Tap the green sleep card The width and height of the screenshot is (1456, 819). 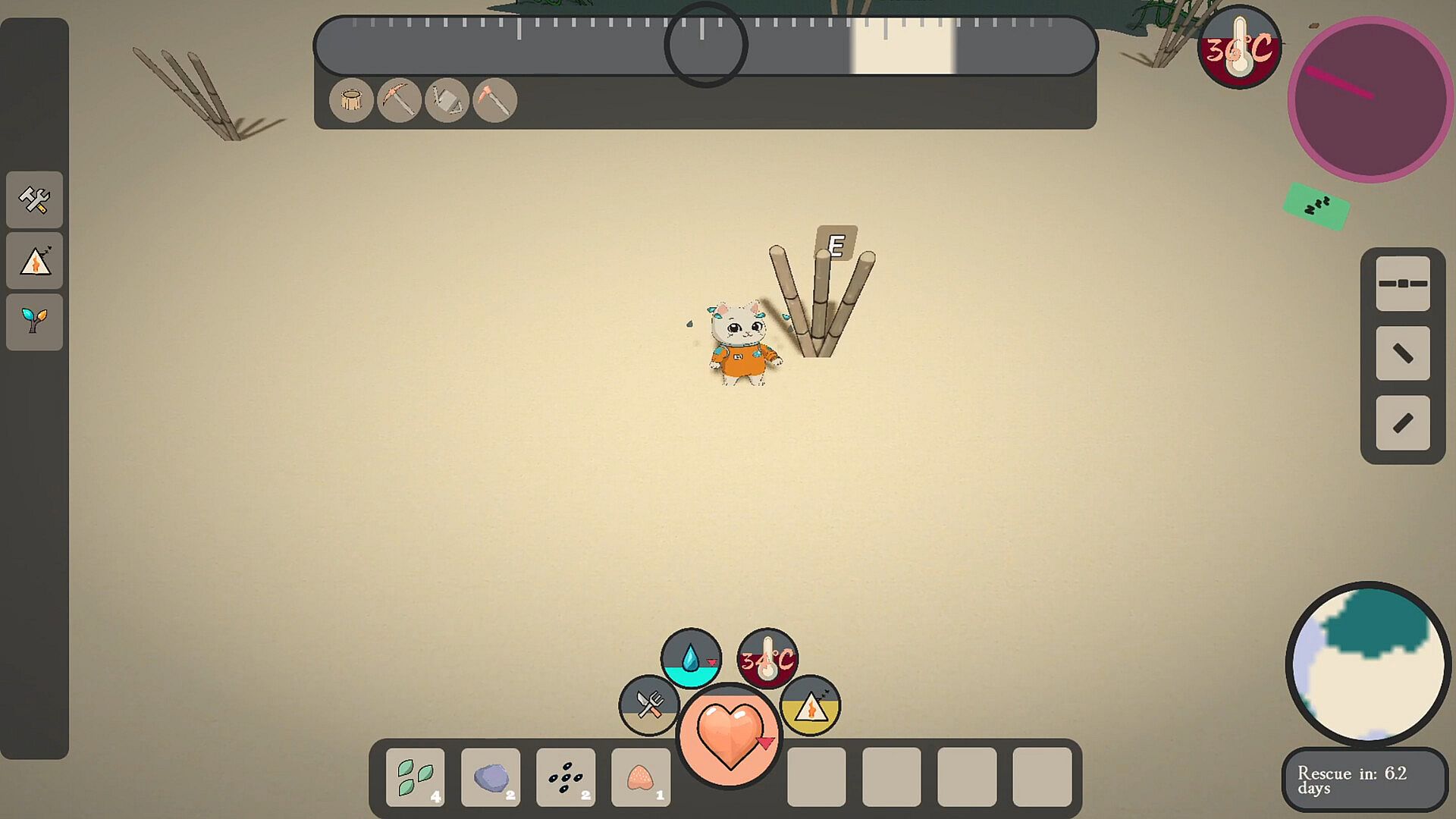point(1316,206)
